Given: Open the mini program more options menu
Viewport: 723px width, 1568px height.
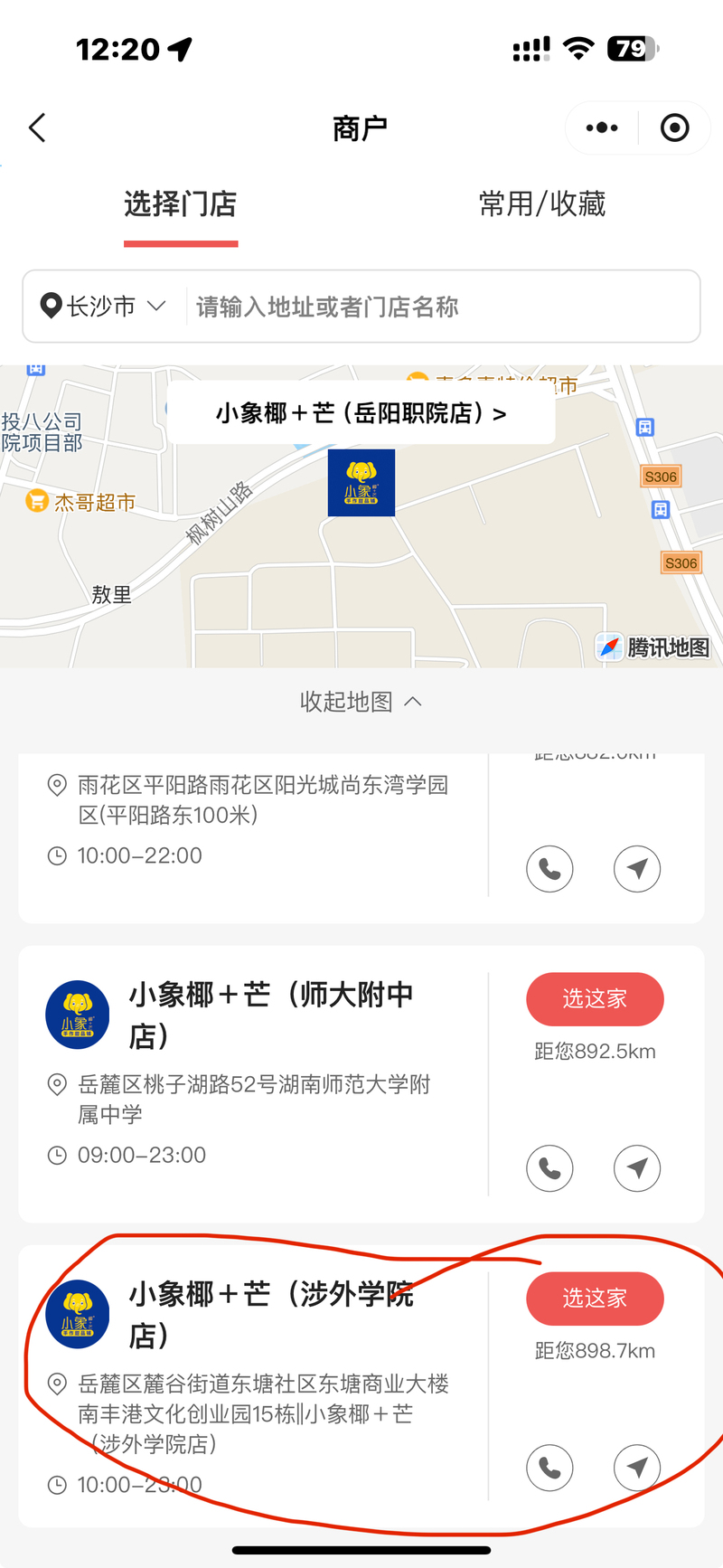Looking at the screenshot, I should pyautogui.click(x=602, y=128).
